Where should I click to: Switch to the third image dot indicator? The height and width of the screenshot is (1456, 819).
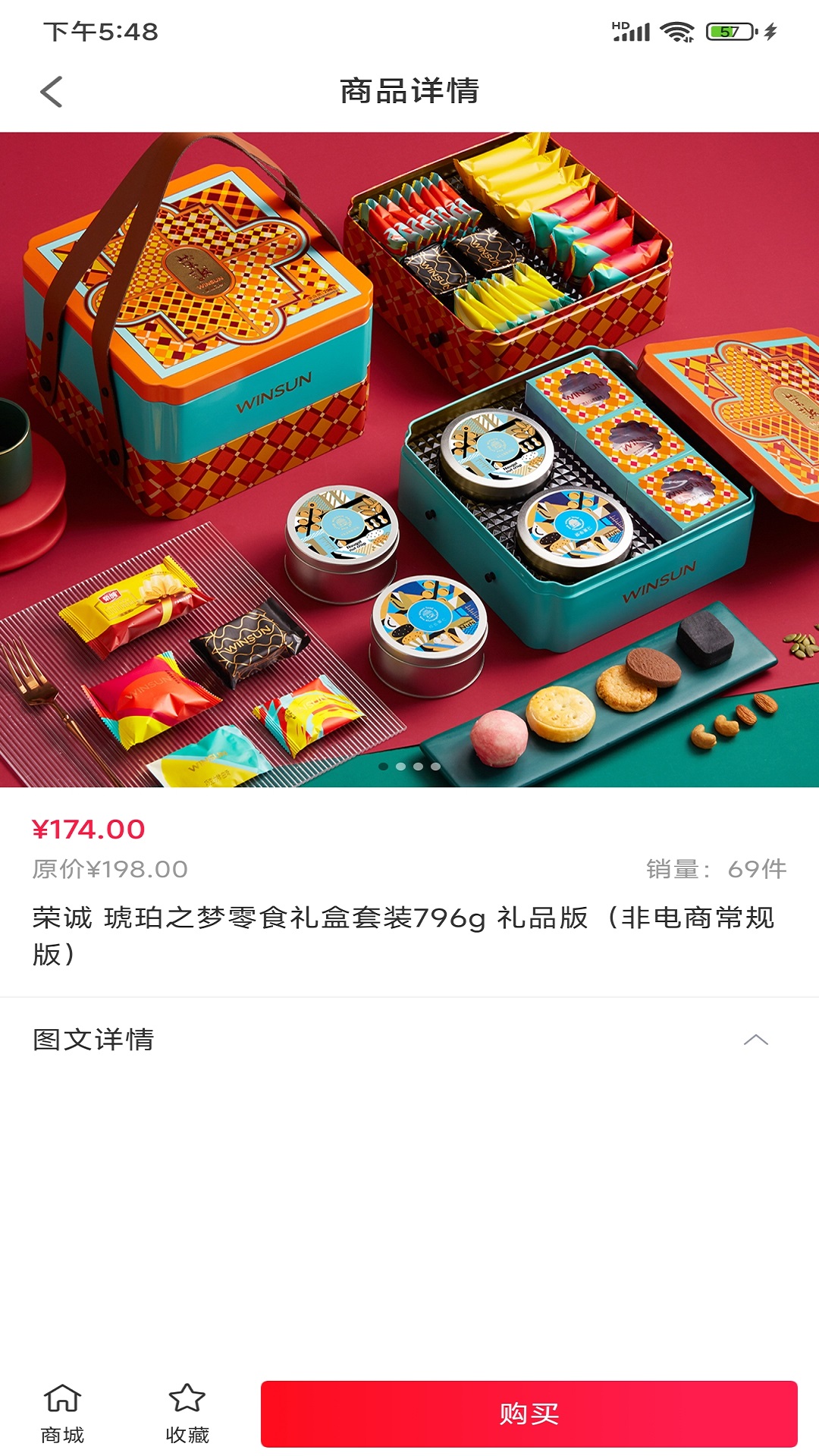tap(418, 766)
